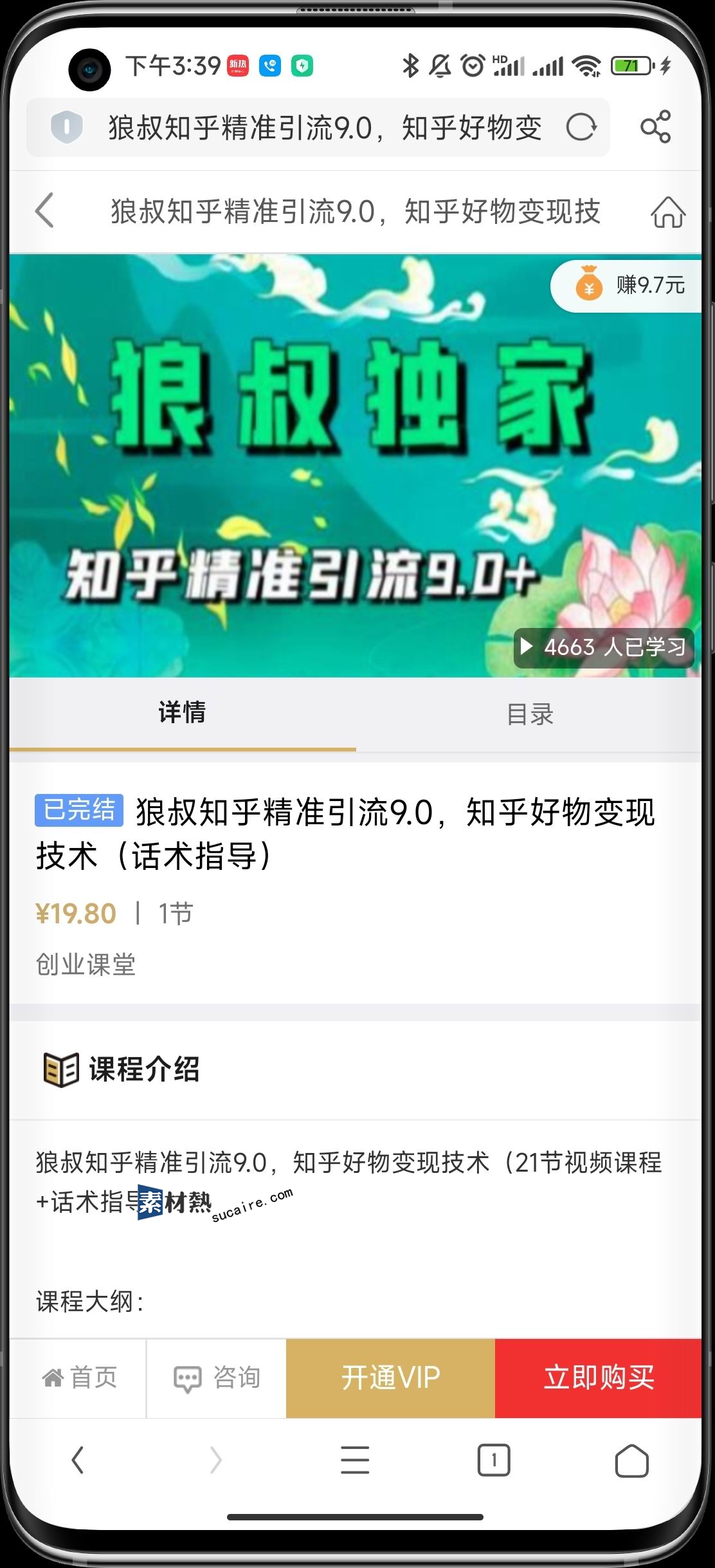Buy the course with 立即购买
The width and height of the screenshot is (715, 1568).
click(598, 1378)
